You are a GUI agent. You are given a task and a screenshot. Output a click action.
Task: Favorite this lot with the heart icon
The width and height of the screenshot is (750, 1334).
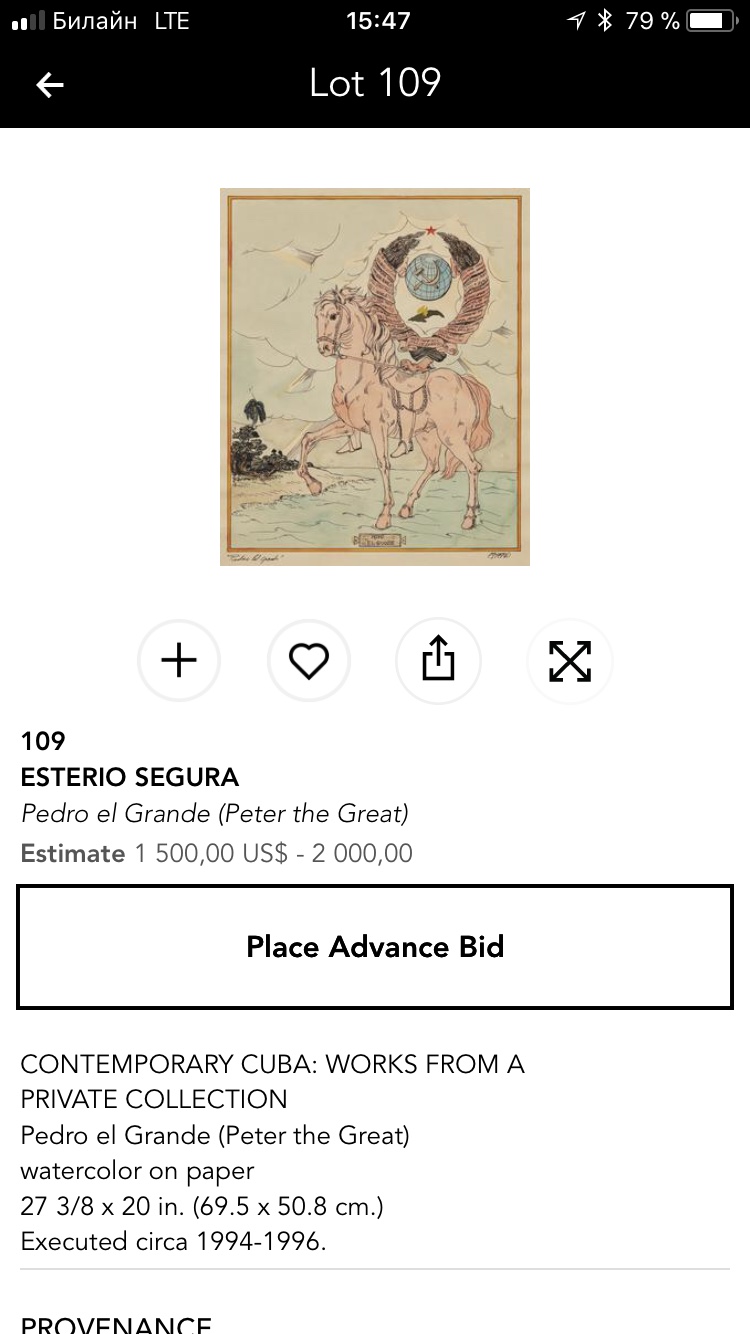pos(309,660)
